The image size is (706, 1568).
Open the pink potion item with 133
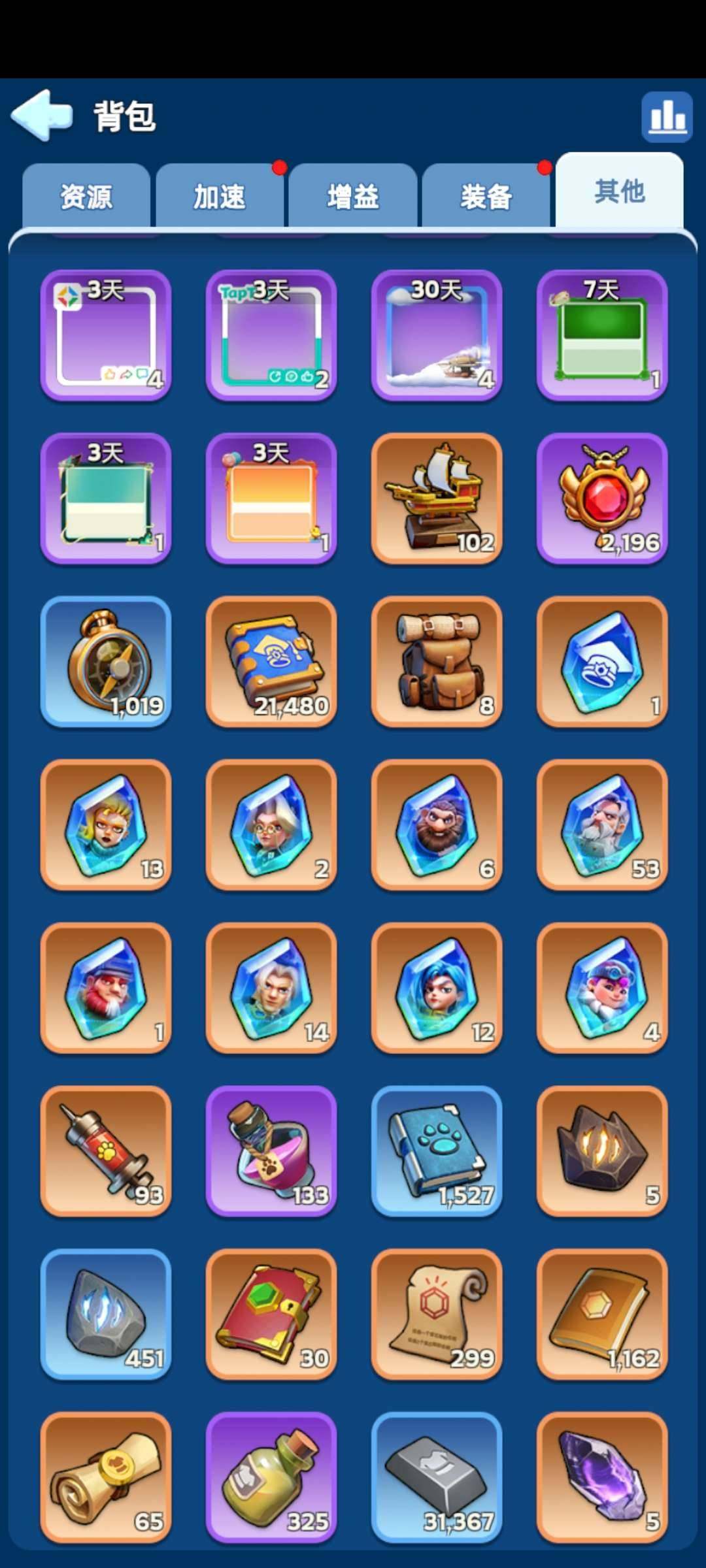pyautogui.click(x=271, y=1151)
